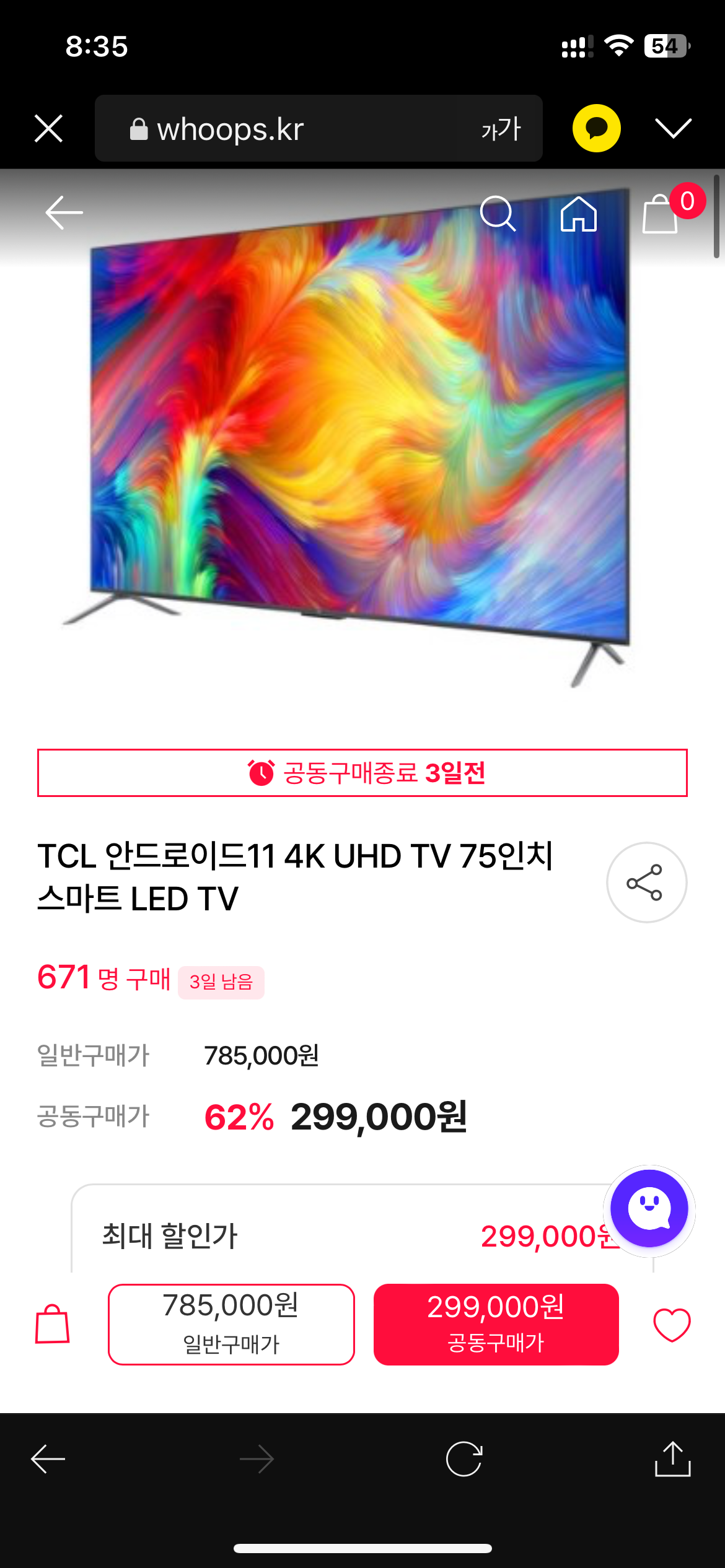
Task: Open the shopping cart in the header
Action: (661, 214)
